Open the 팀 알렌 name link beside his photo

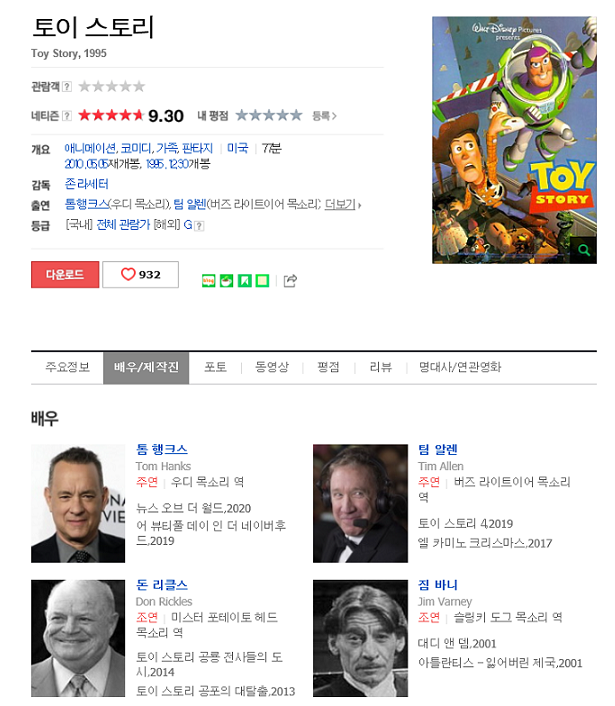tap(438, 450)
